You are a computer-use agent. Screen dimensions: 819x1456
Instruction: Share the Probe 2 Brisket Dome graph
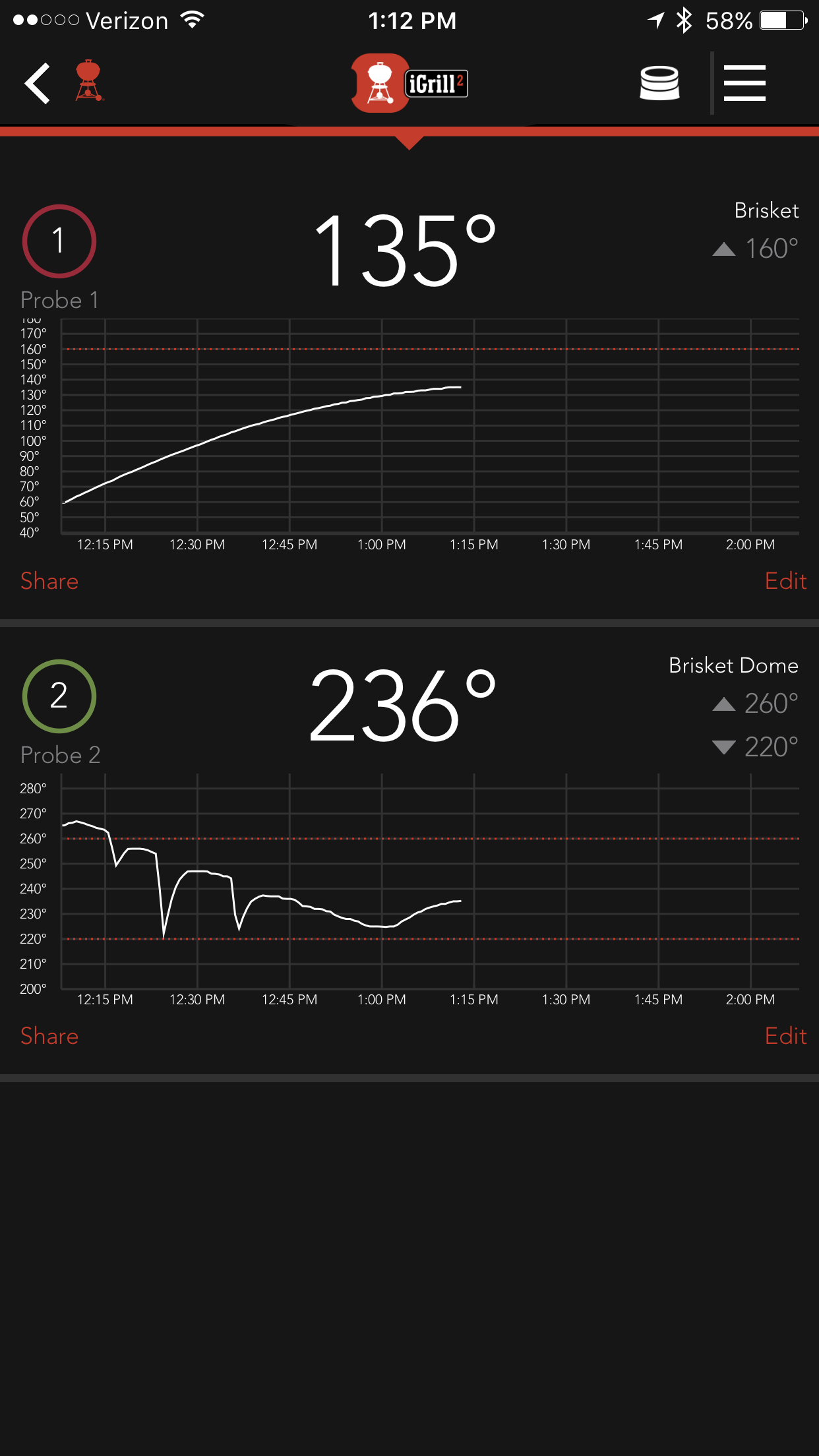[49, 1036]
